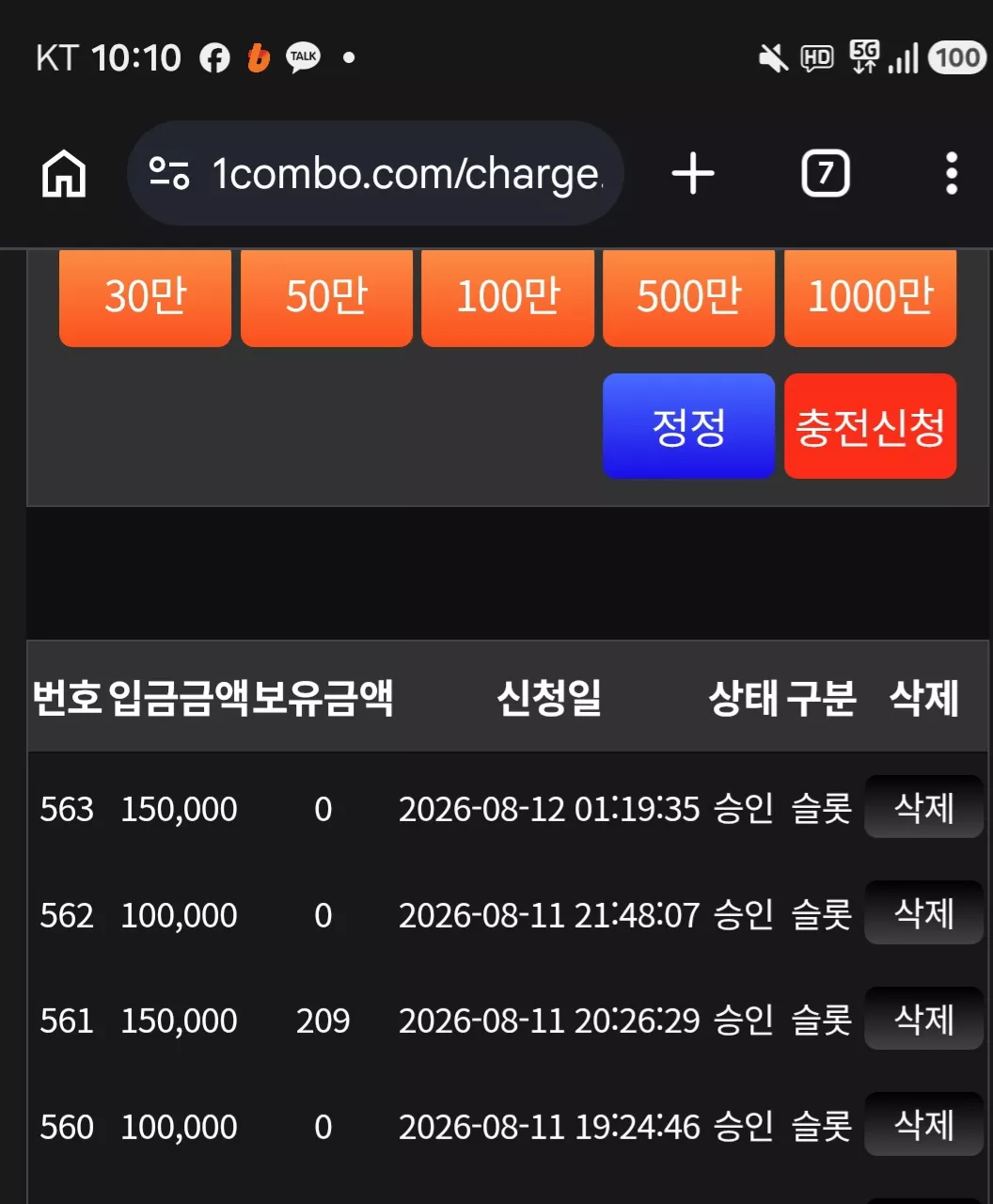993x1204 pixels.
Task: Select the 1000만 amount button
Action: pos(870,297)
